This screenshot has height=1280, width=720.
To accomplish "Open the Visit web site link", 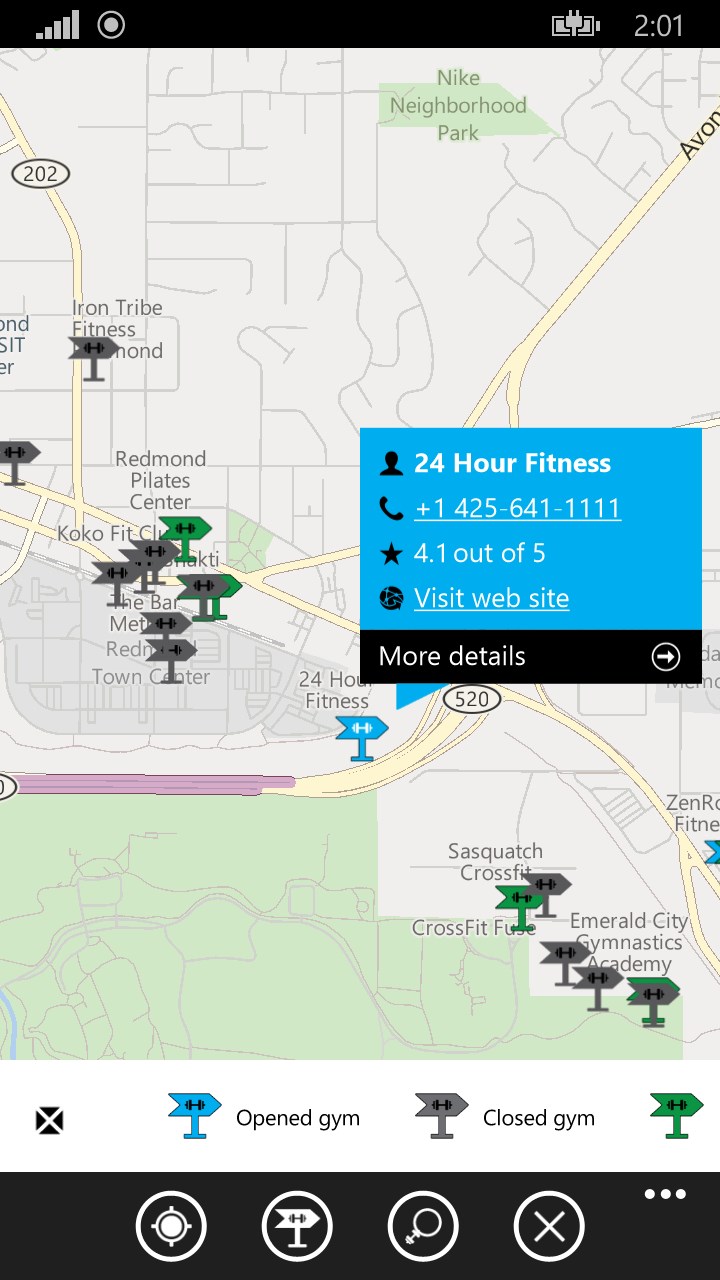I will 491,598.
